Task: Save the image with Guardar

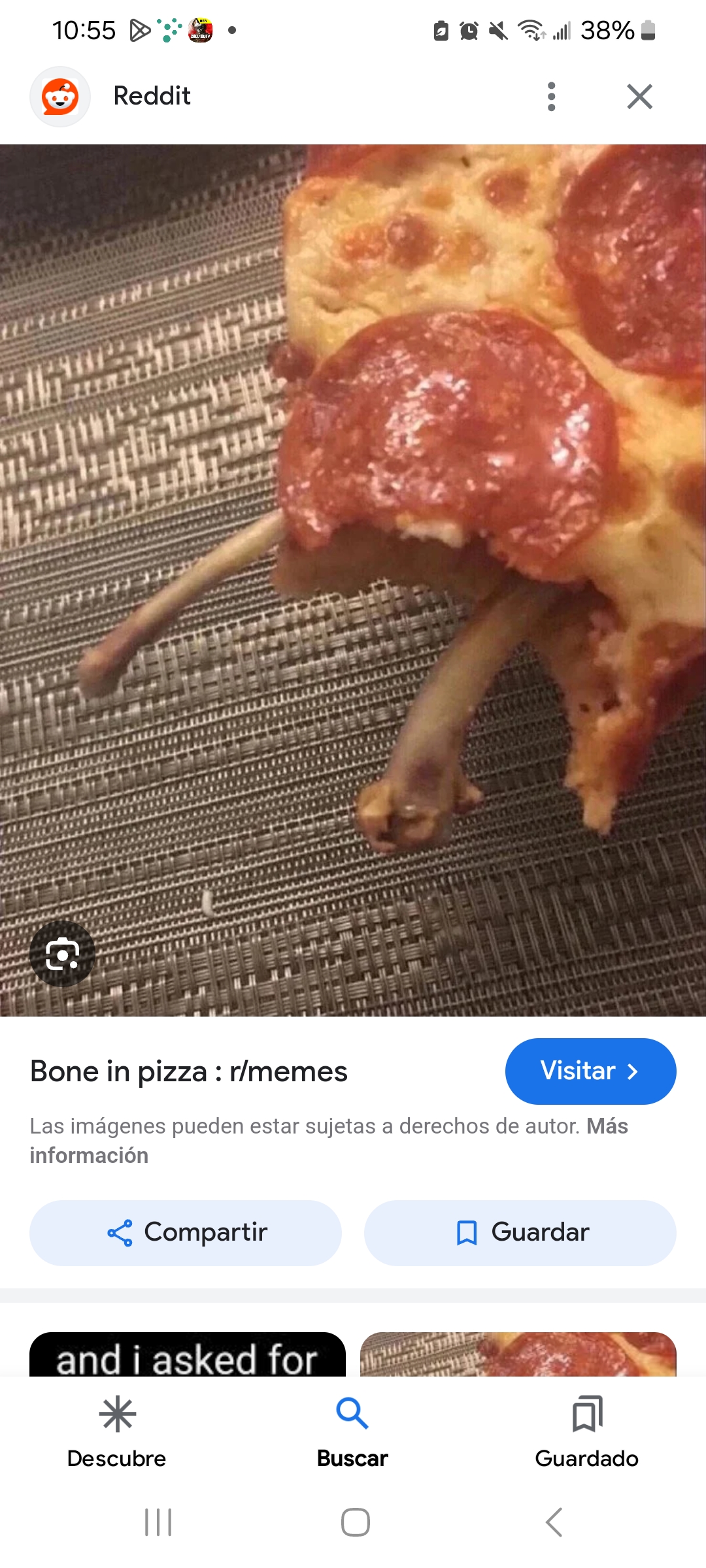Action: click(520, 1233)
